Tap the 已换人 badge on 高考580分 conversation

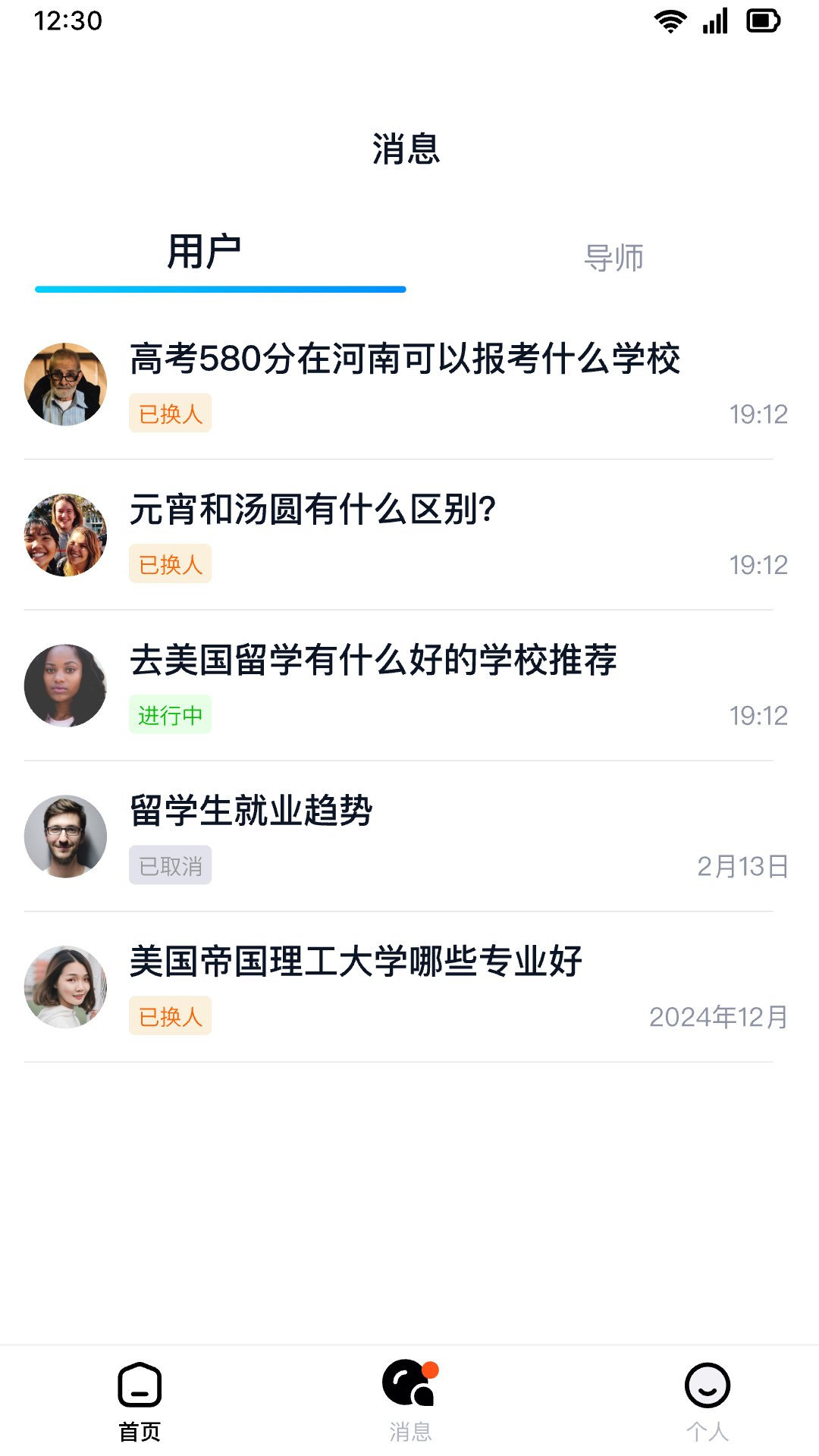(169, 413)
